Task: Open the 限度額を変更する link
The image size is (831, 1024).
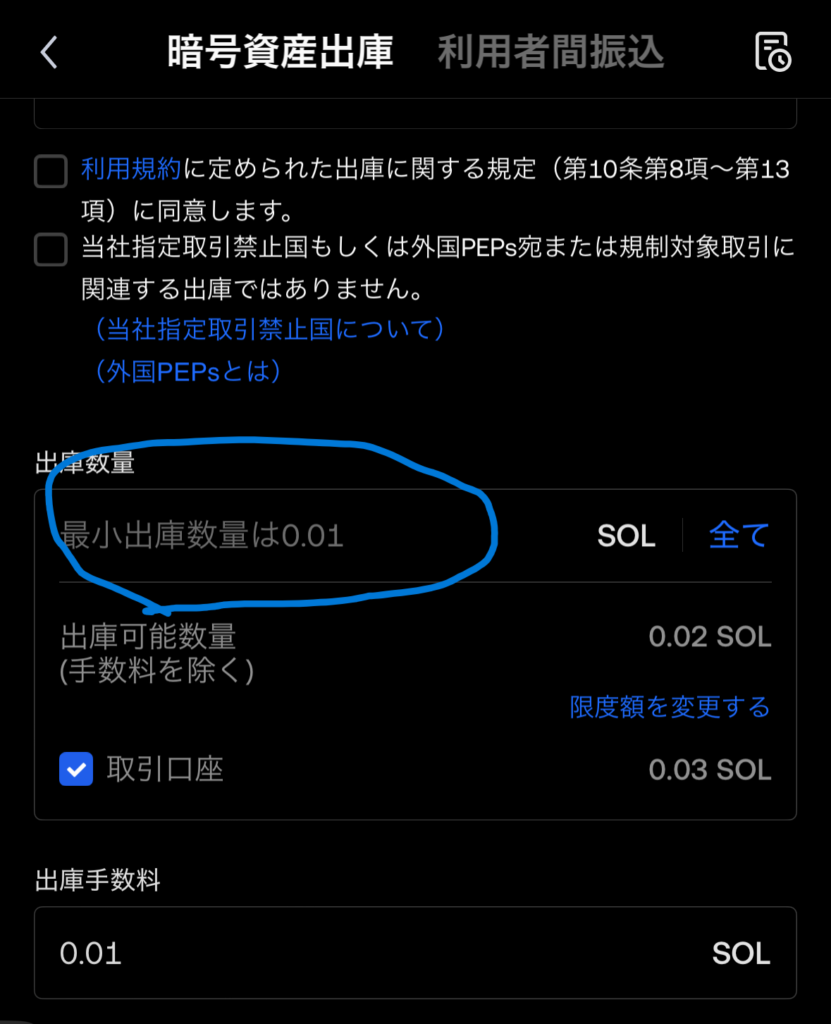Action: [x=669, y=707]
